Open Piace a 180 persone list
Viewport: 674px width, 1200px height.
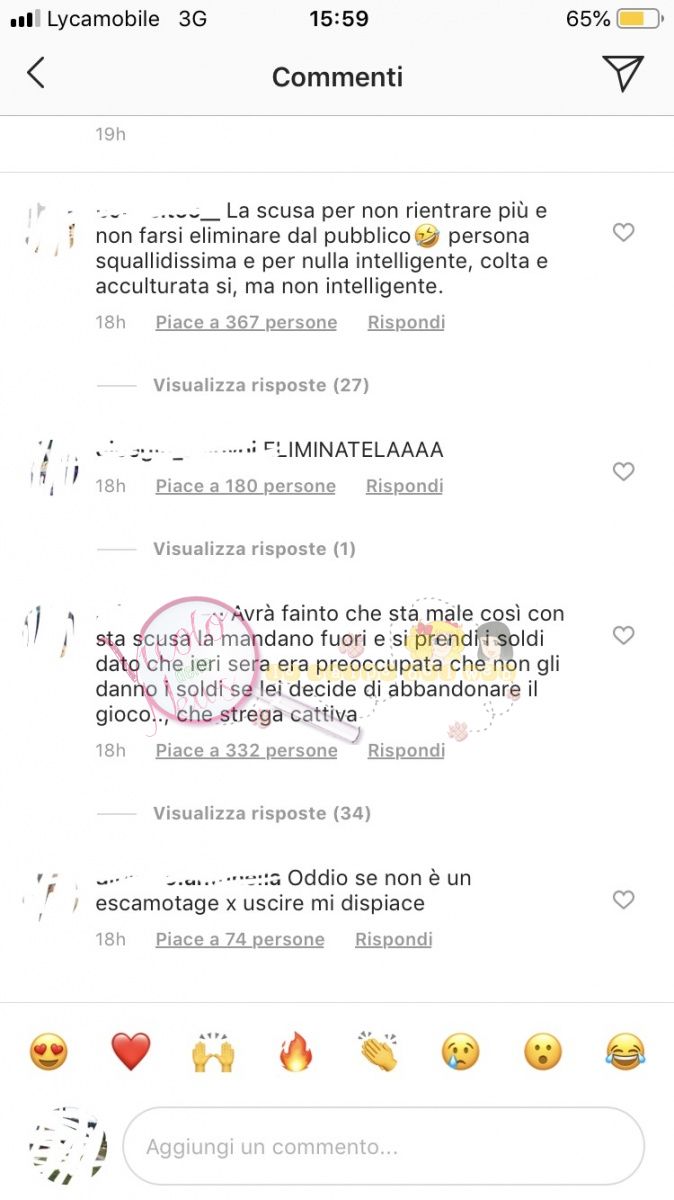click(245, 487)
